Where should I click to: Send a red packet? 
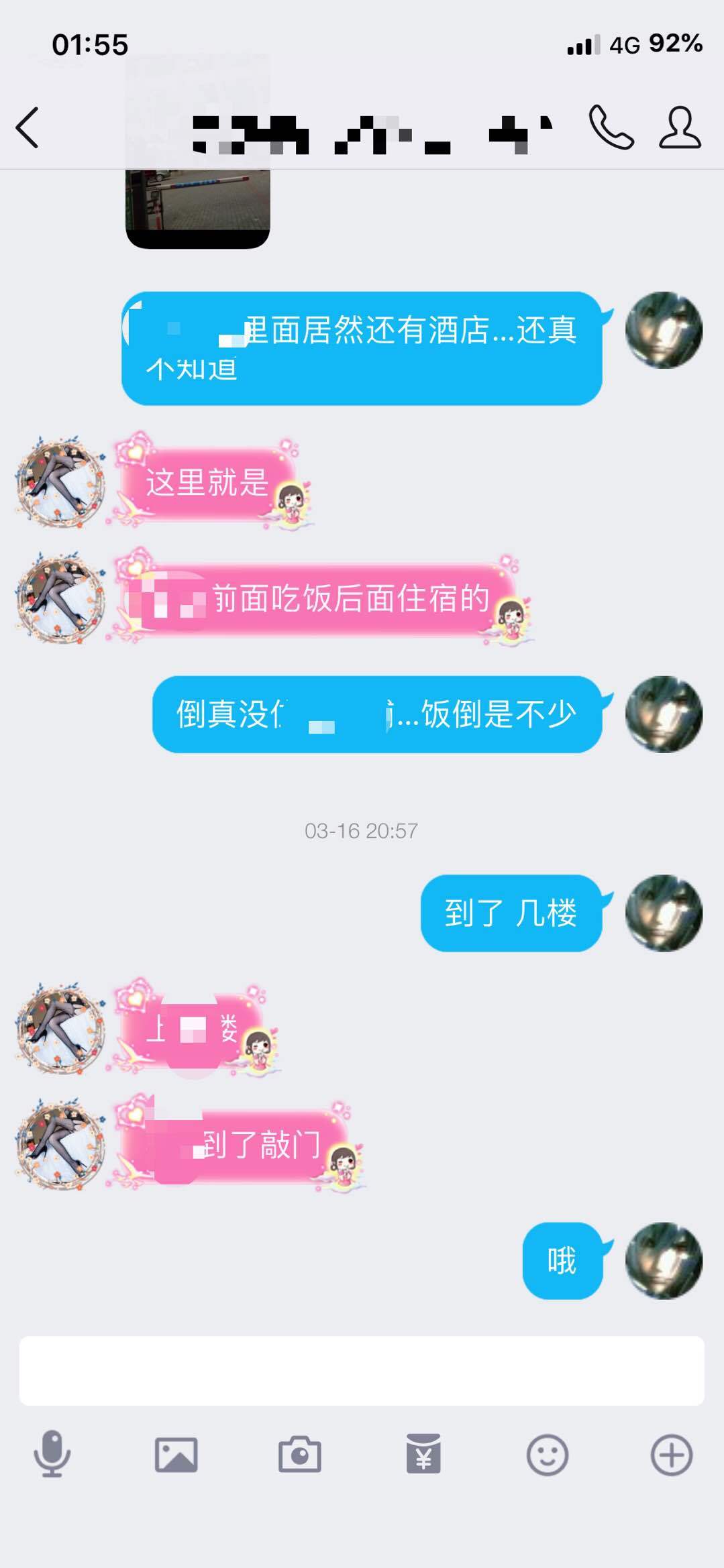(423, 1454)
